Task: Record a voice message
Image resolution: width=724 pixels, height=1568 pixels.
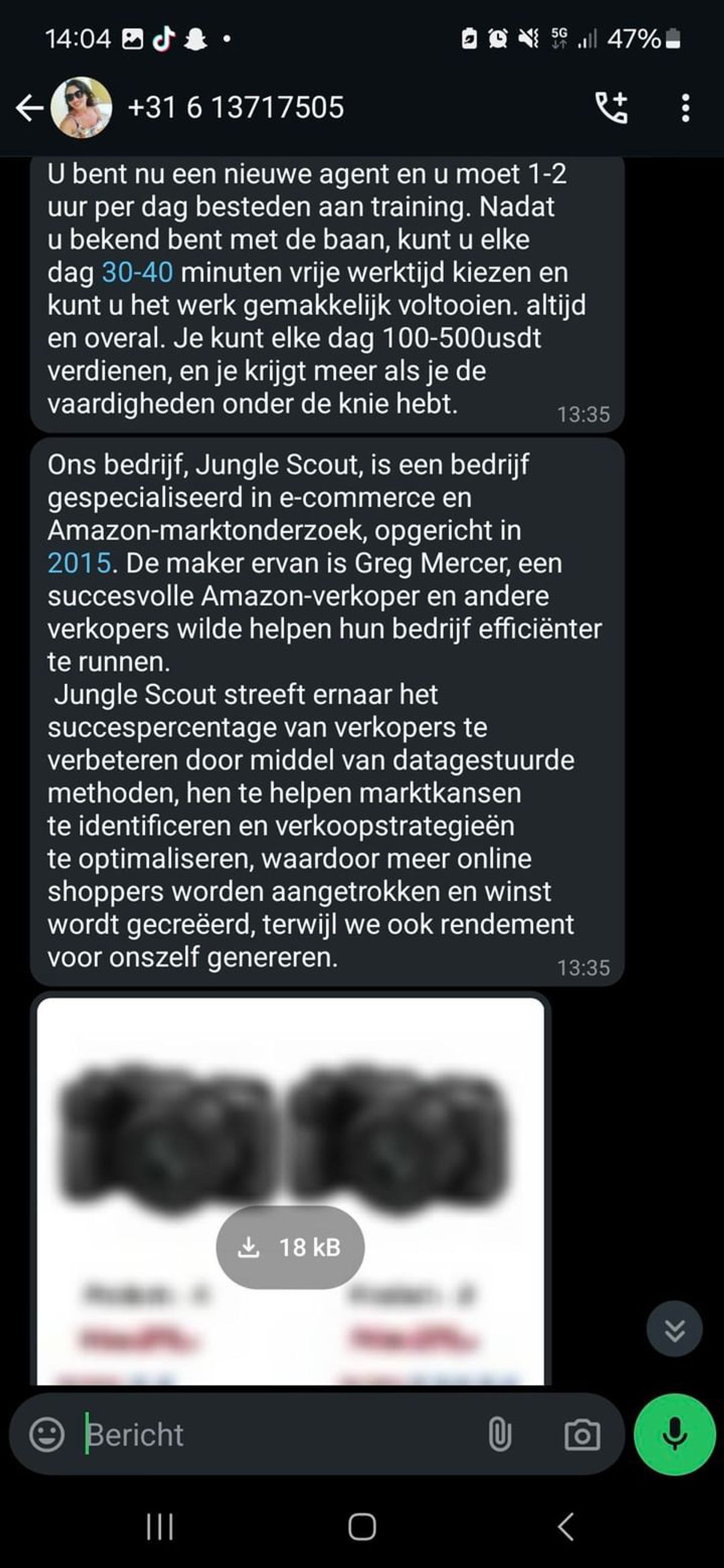Action: click(x=674, y=1435)
